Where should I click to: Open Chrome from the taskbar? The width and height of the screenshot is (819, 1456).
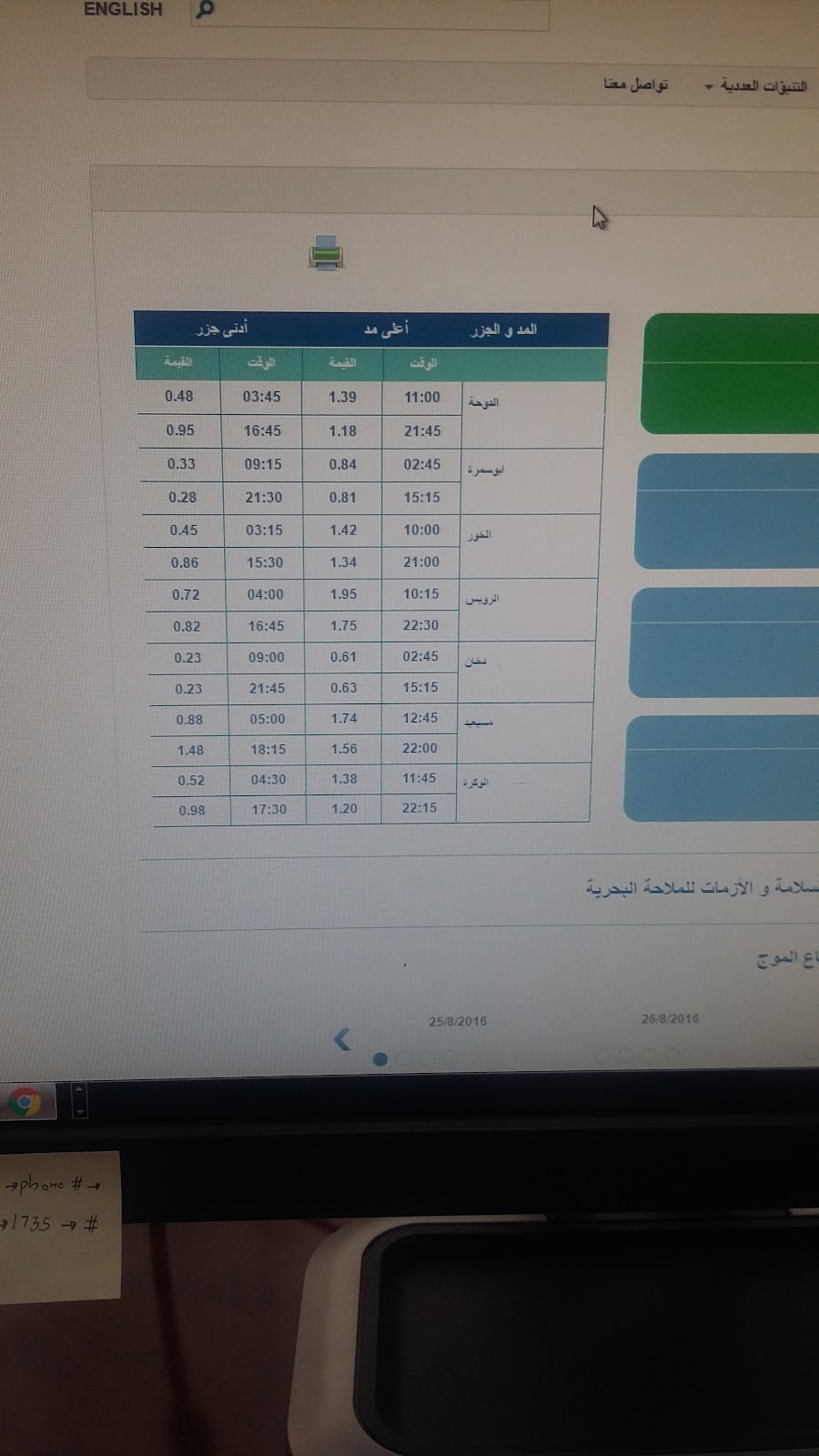[x=25, y=1103]
